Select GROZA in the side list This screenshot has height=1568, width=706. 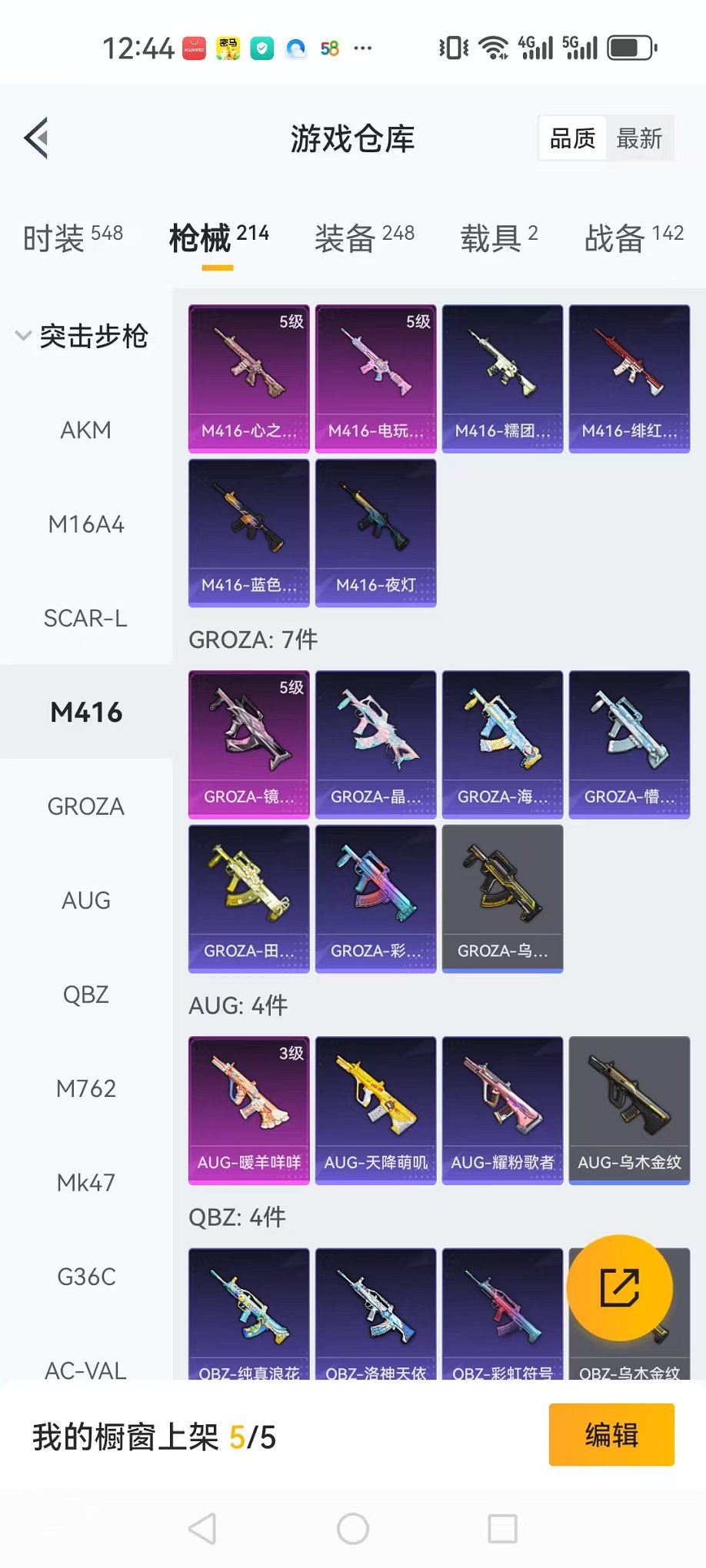85,806
